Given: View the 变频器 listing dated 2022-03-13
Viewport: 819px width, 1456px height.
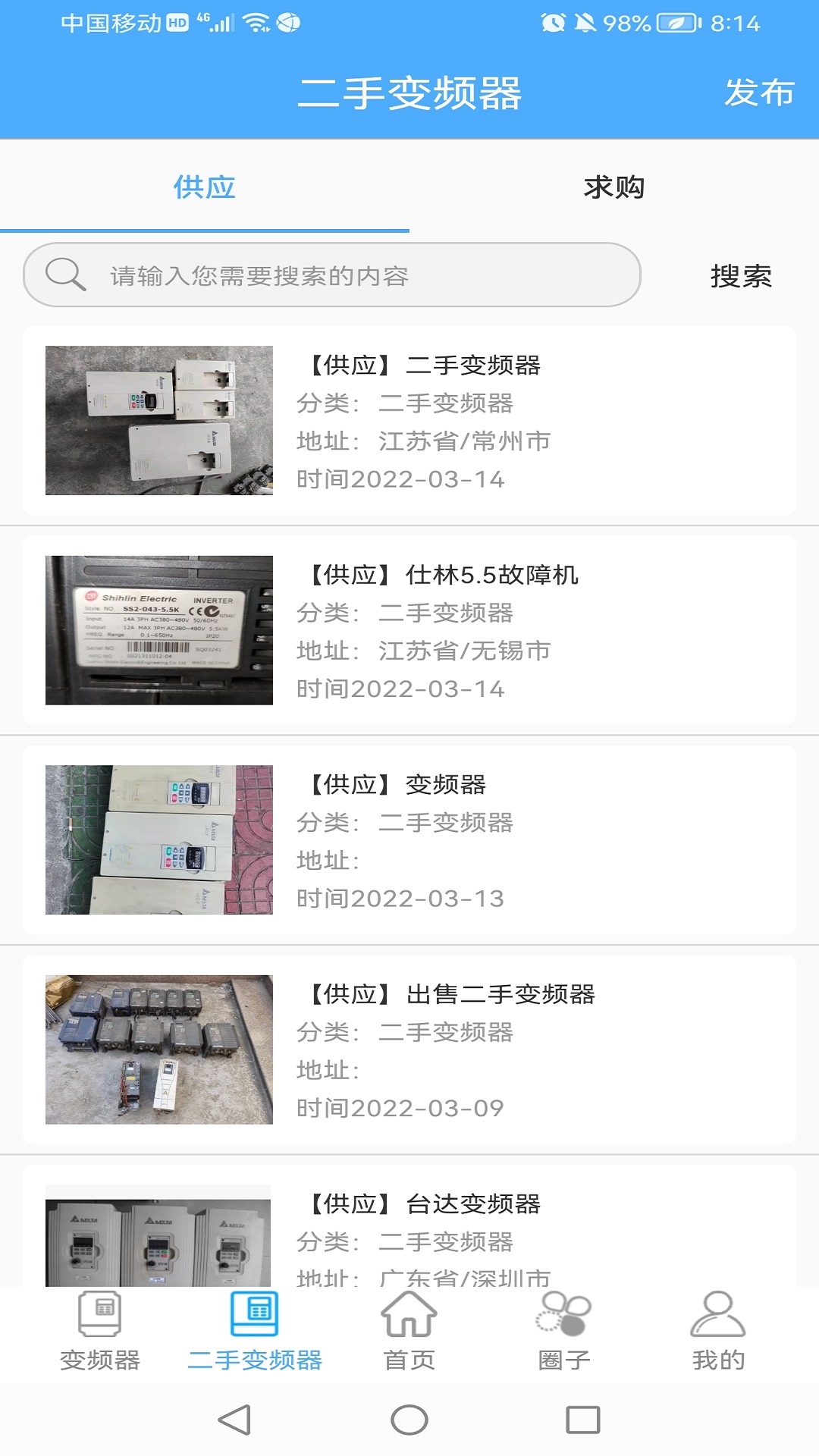Looking at the screenshot, I should pos(409,839).
